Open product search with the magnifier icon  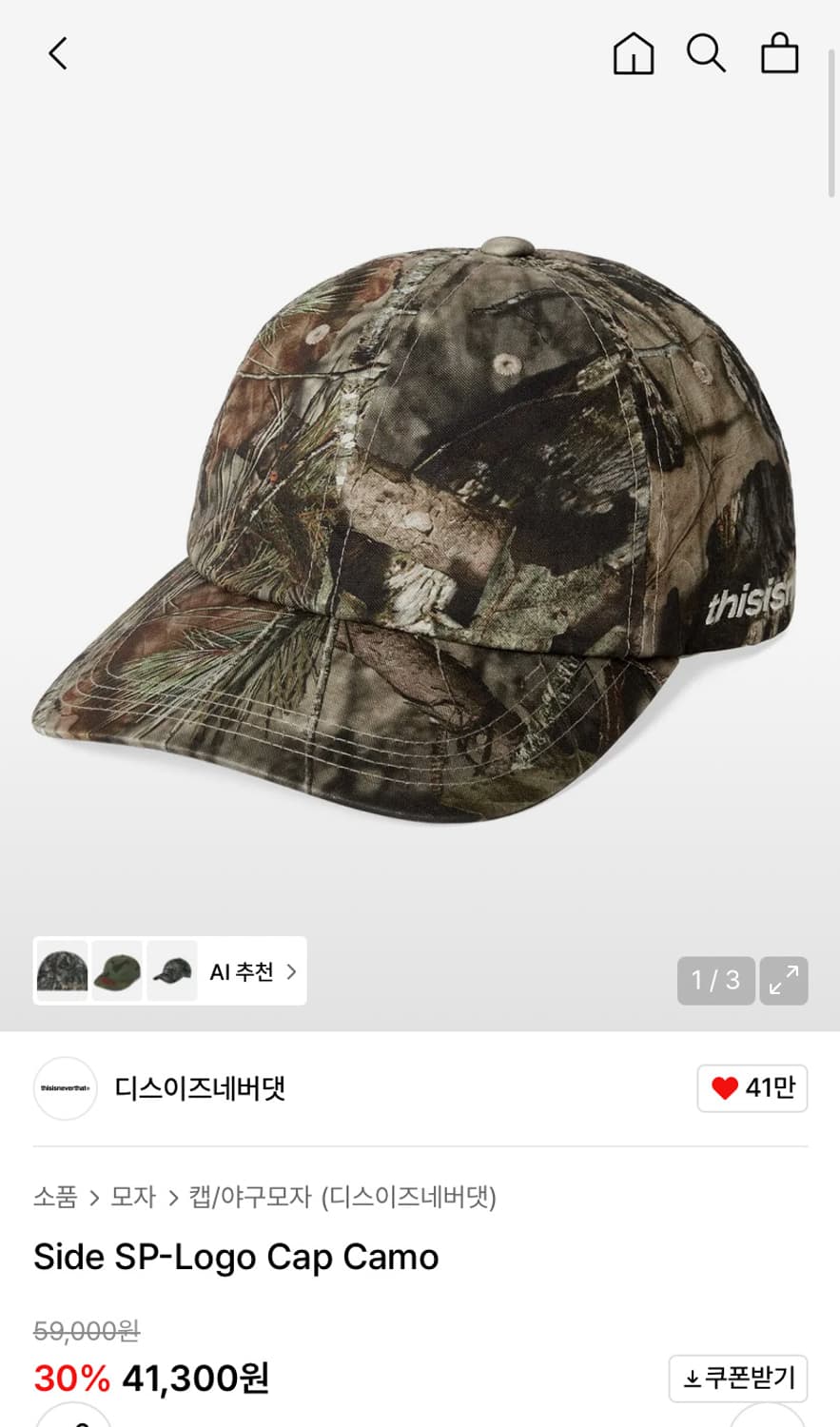tap(705, 53)
